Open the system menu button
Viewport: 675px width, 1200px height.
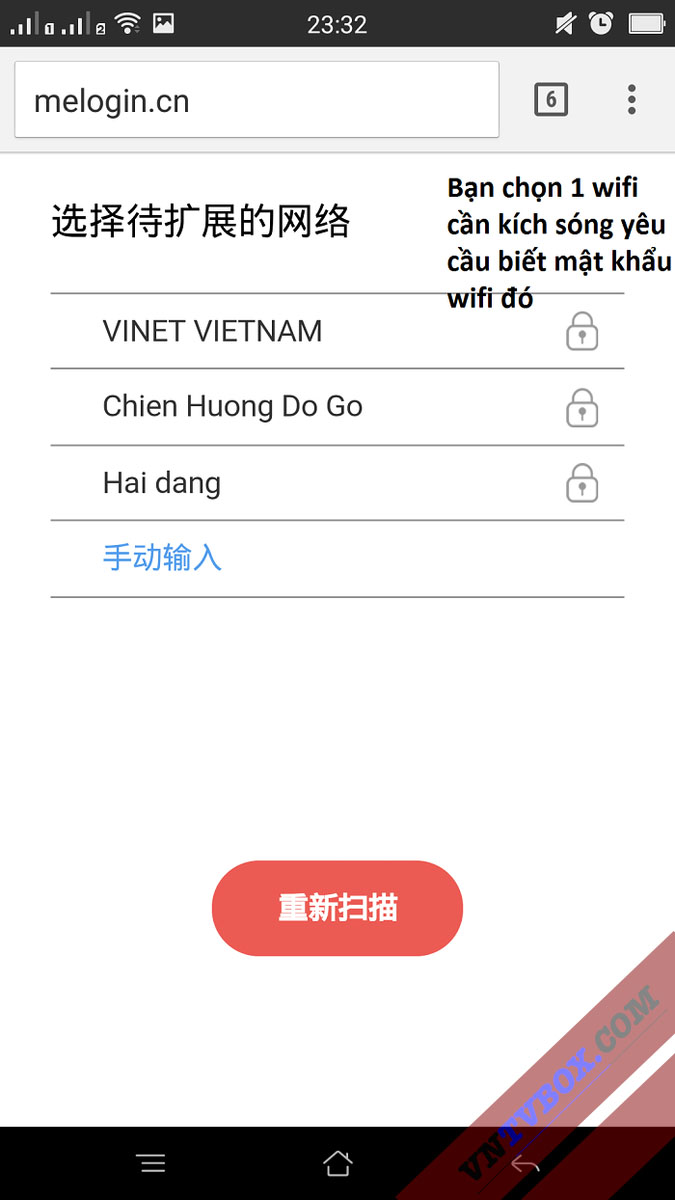[151, 1163]
